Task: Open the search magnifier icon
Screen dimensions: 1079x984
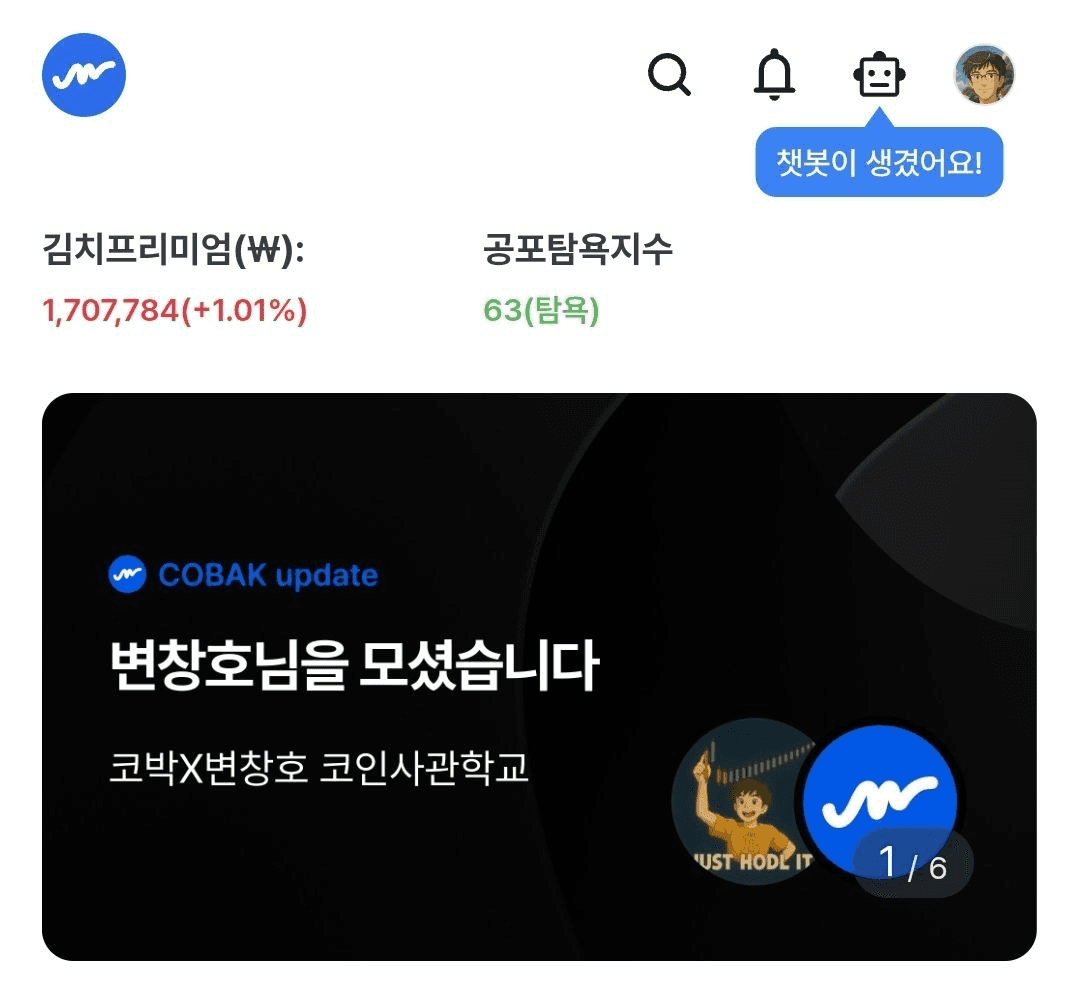Action: (x=669, y=75)
